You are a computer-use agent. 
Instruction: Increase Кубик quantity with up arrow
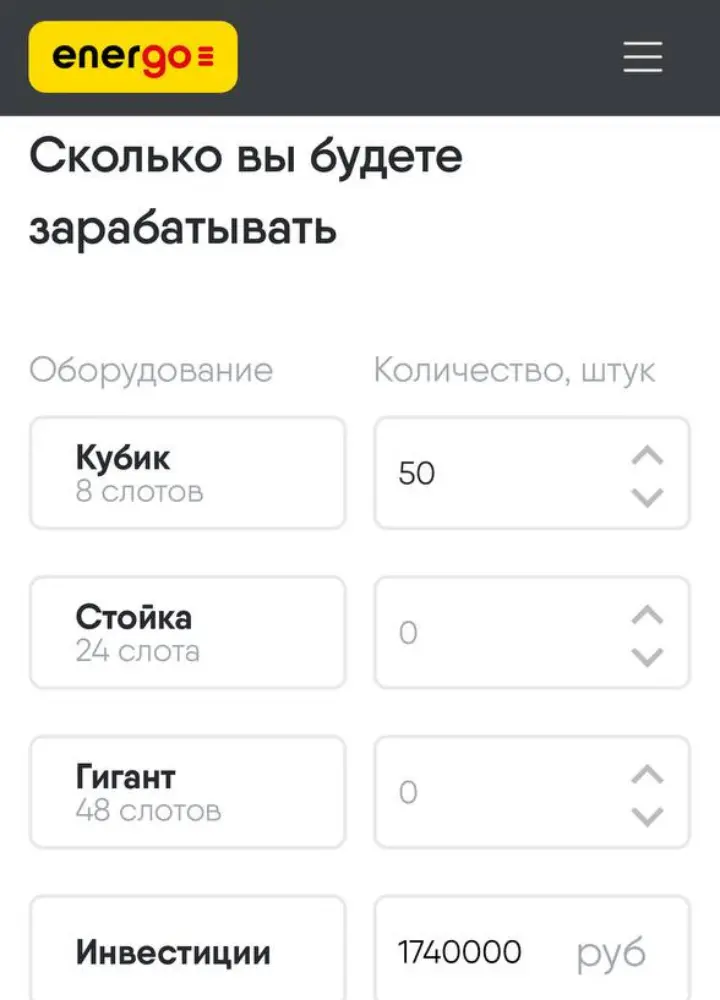(x=648, y=456)
